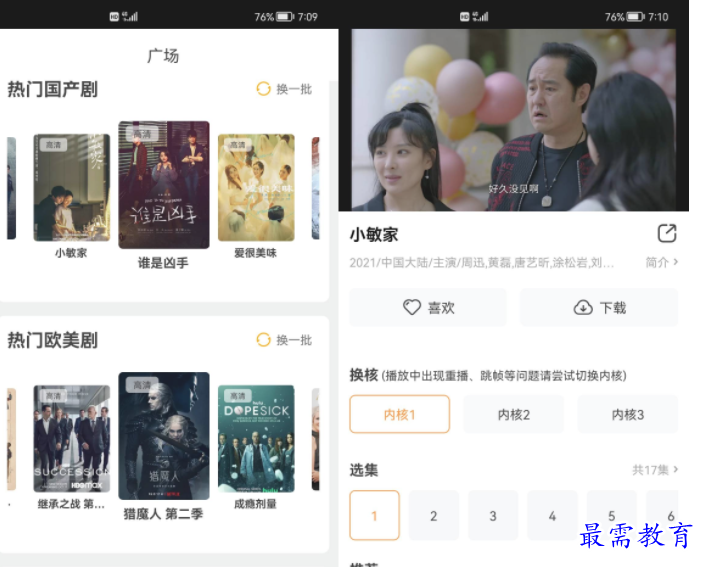The width and height of the screenshot is (701, 567).
Task: Switch to 内核3
Action: tap(627, 414)
